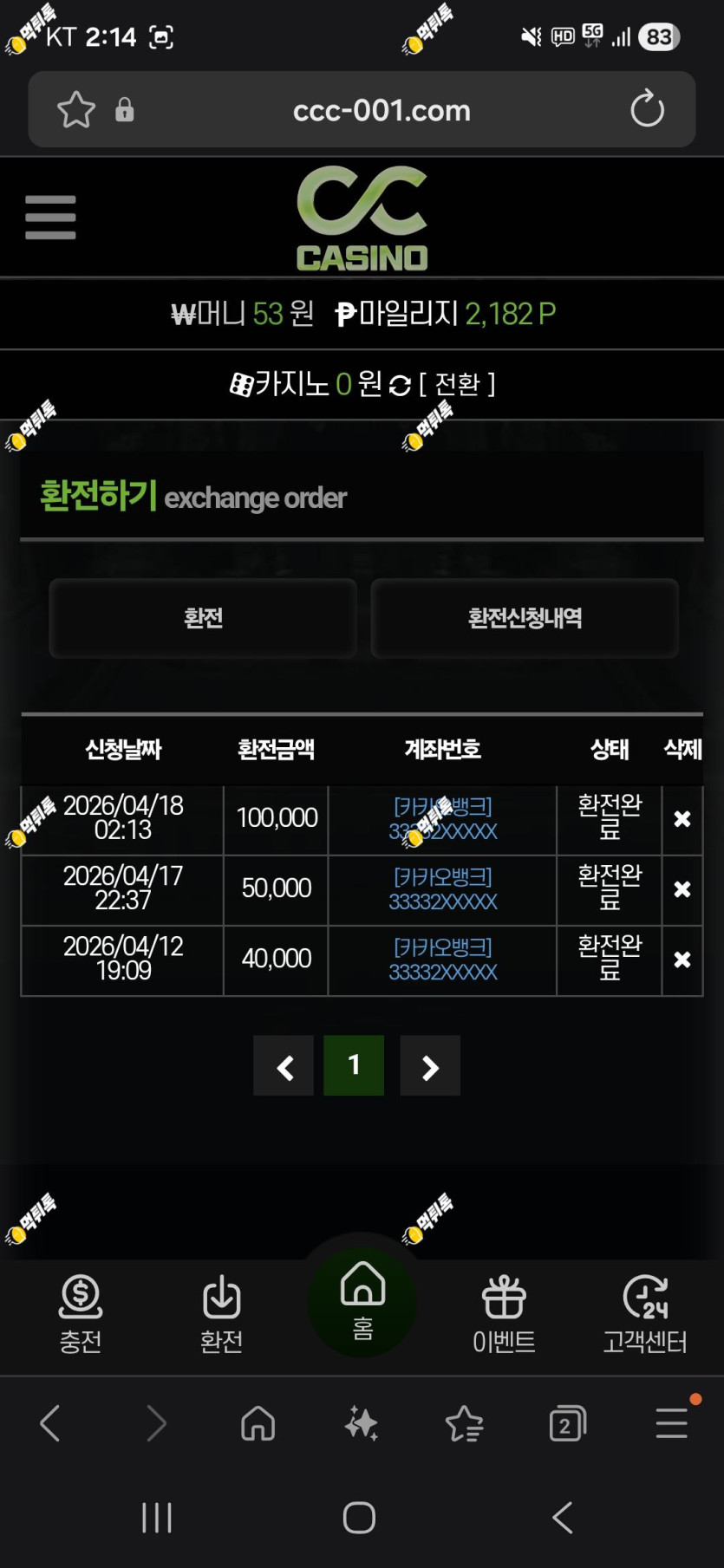Open 고객센터 support

tap(645, 1314)
